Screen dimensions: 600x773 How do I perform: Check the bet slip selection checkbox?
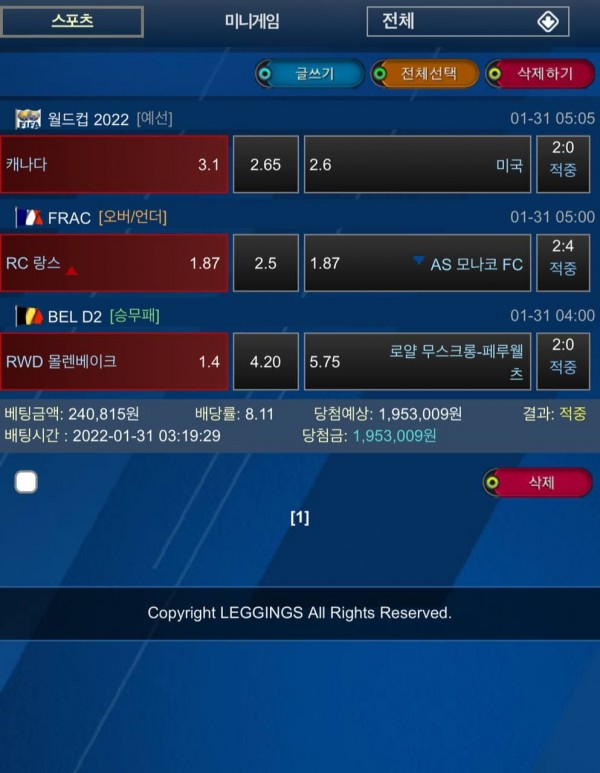pyautogui.click(x=27, y=482)
